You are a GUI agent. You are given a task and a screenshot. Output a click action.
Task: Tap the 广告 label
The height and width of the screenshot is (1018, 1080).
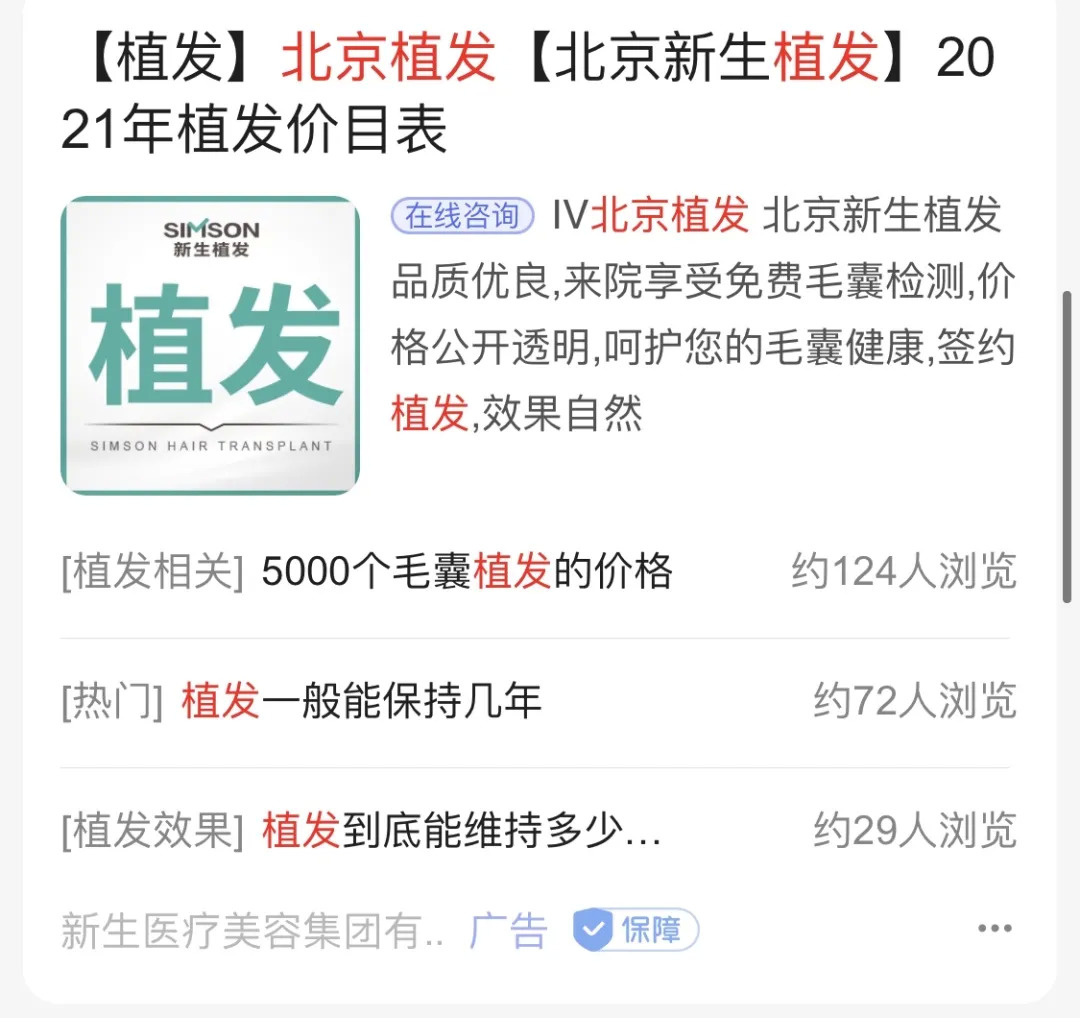(x=509, y=931)
